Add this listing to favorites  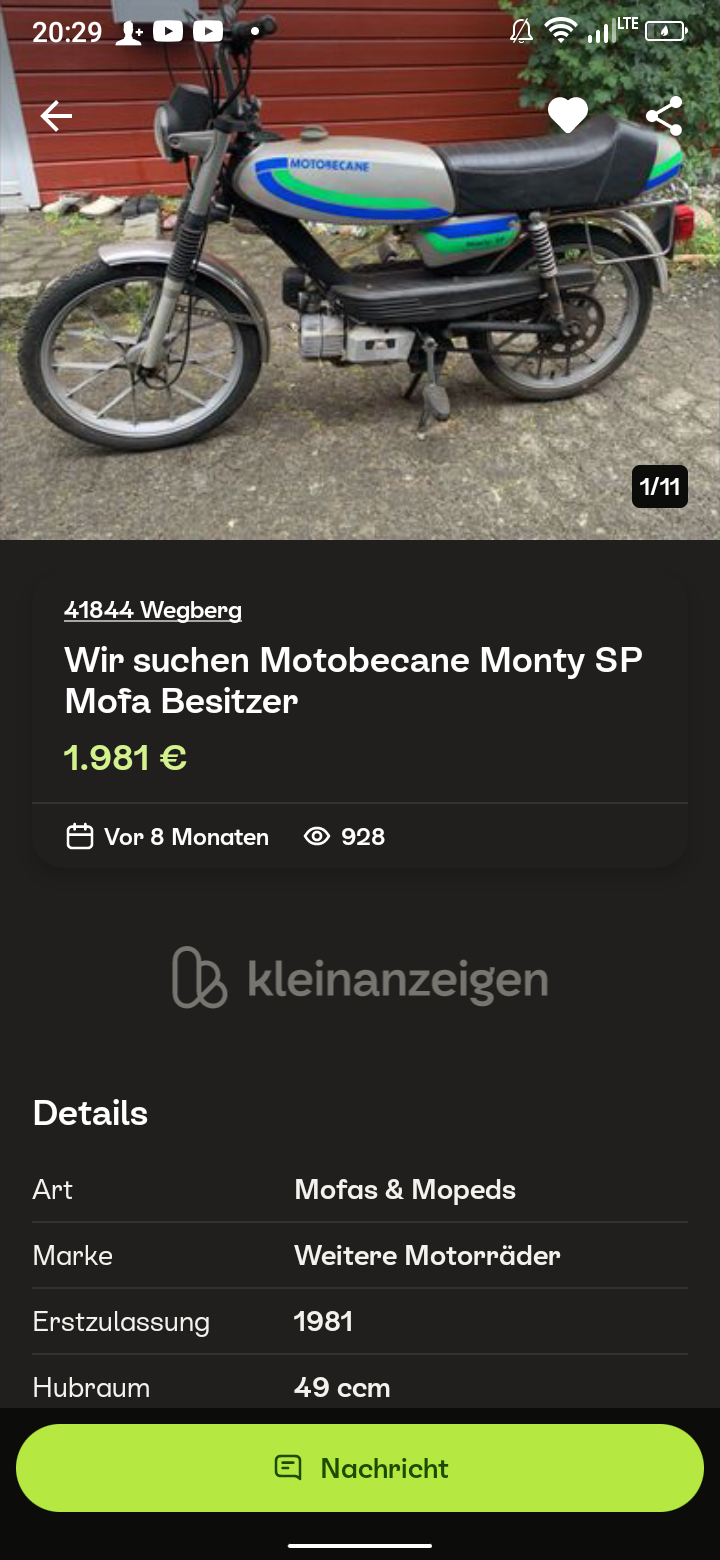567,116
